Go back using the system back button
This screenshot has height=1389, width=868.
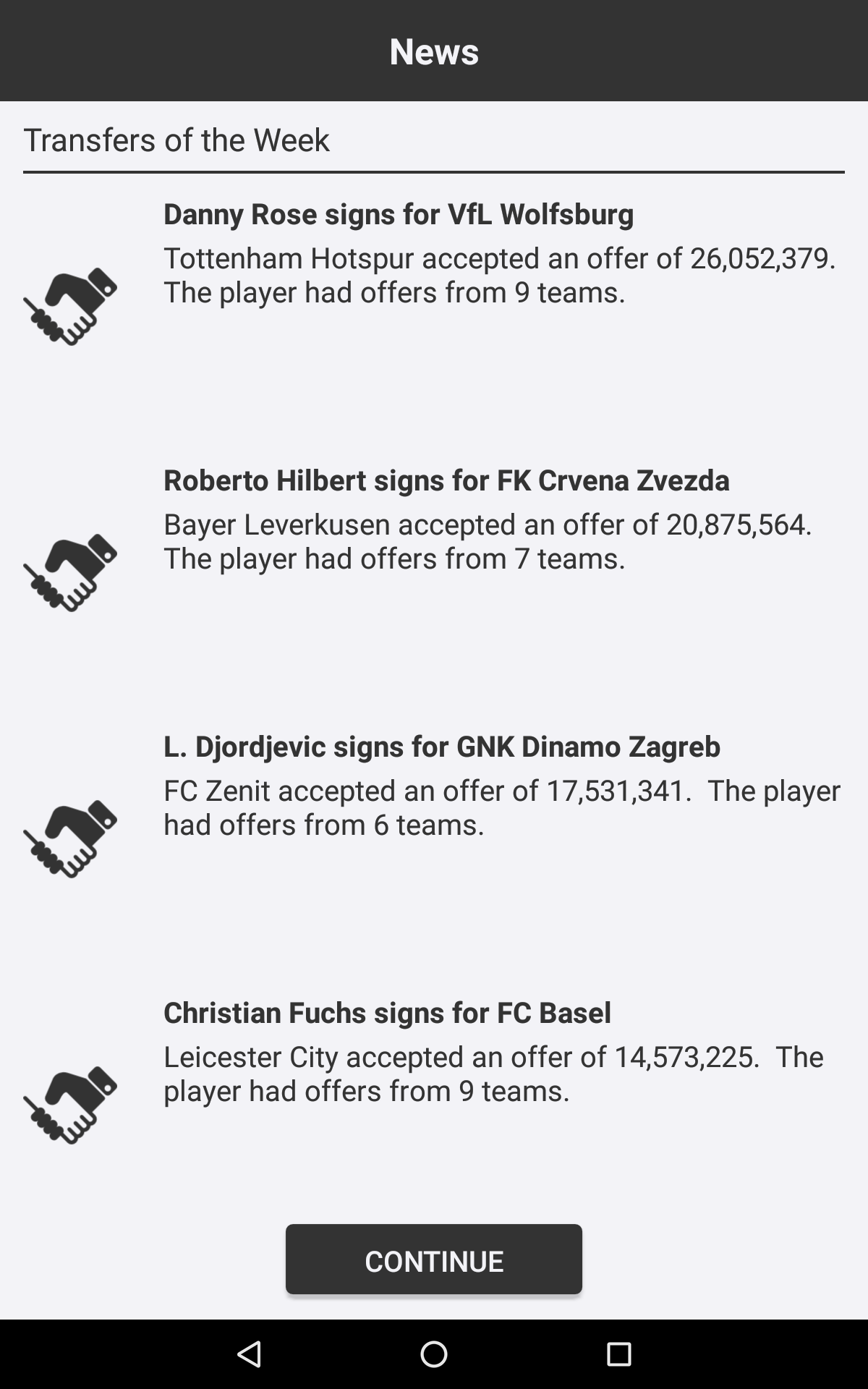249,1354
